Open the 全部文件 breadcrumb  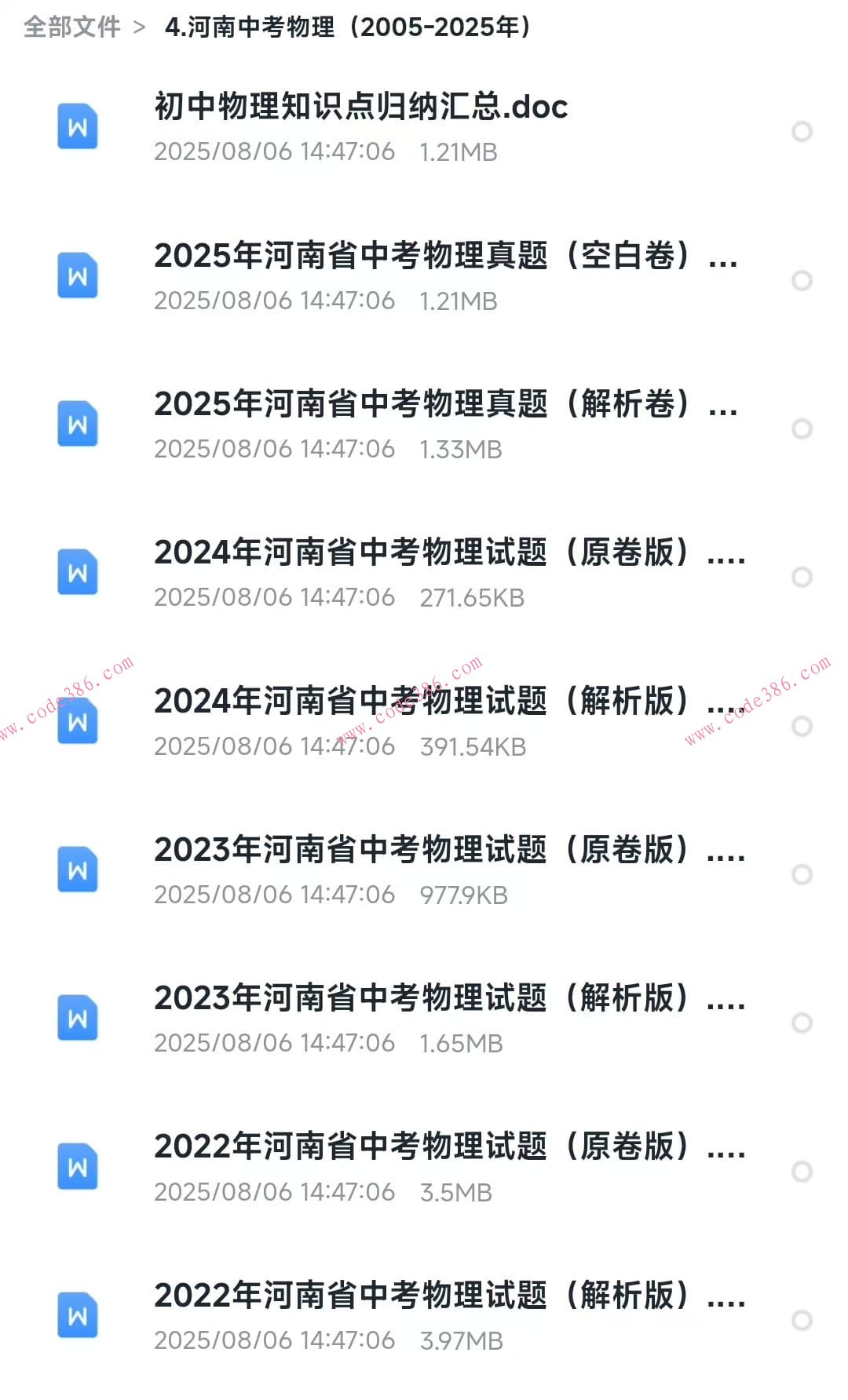pos(72,27)
